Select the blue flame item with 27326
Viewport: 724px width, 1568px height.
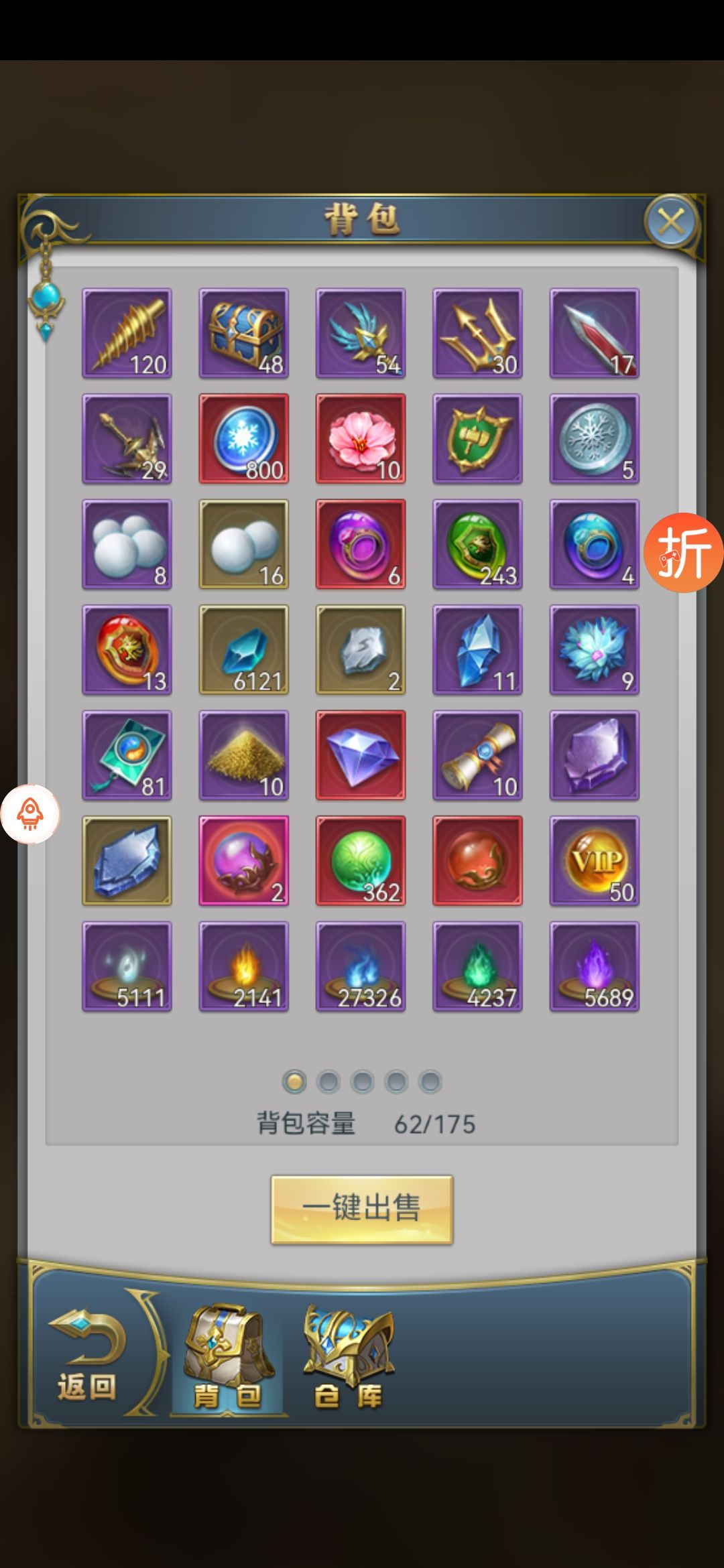[361, 966]
